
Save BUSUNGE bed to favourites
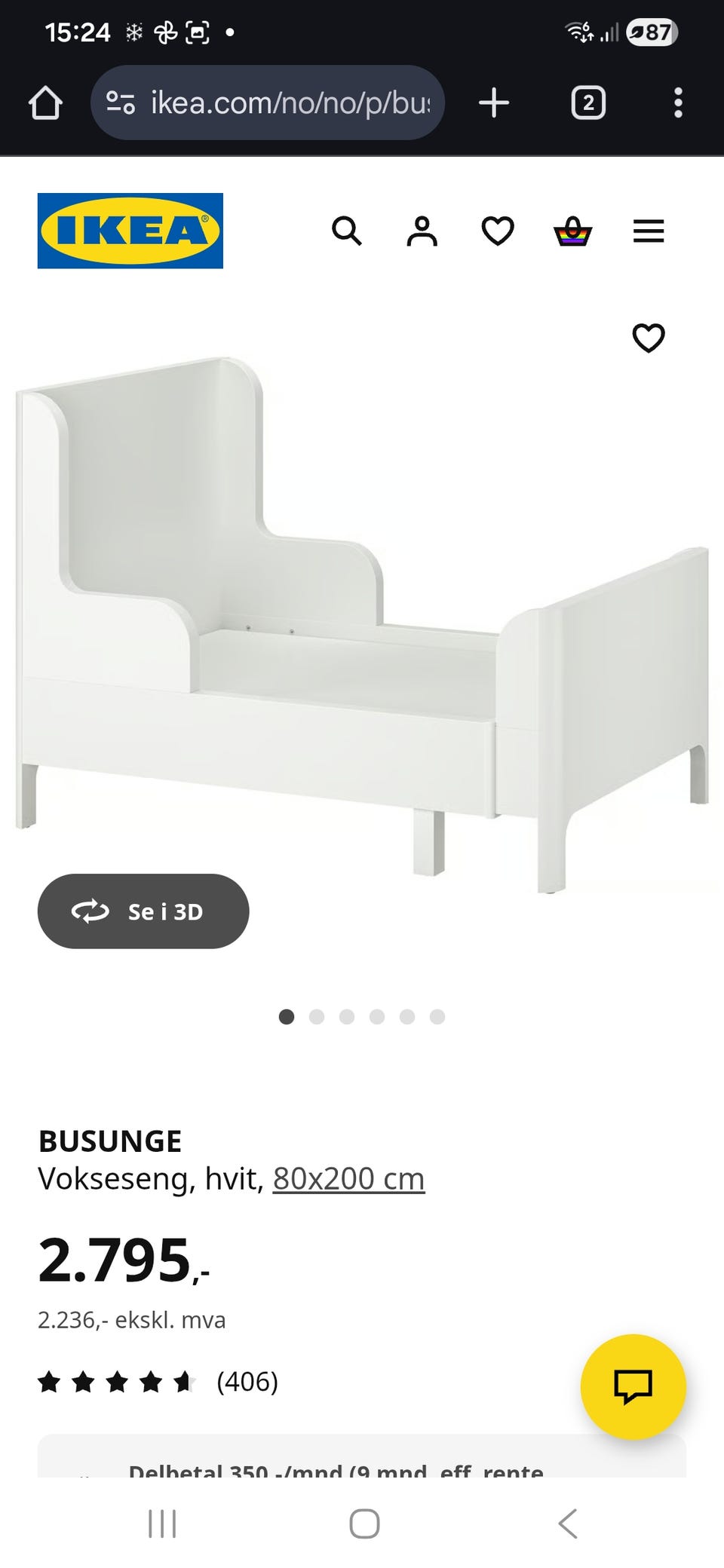(x=649, y=338)
